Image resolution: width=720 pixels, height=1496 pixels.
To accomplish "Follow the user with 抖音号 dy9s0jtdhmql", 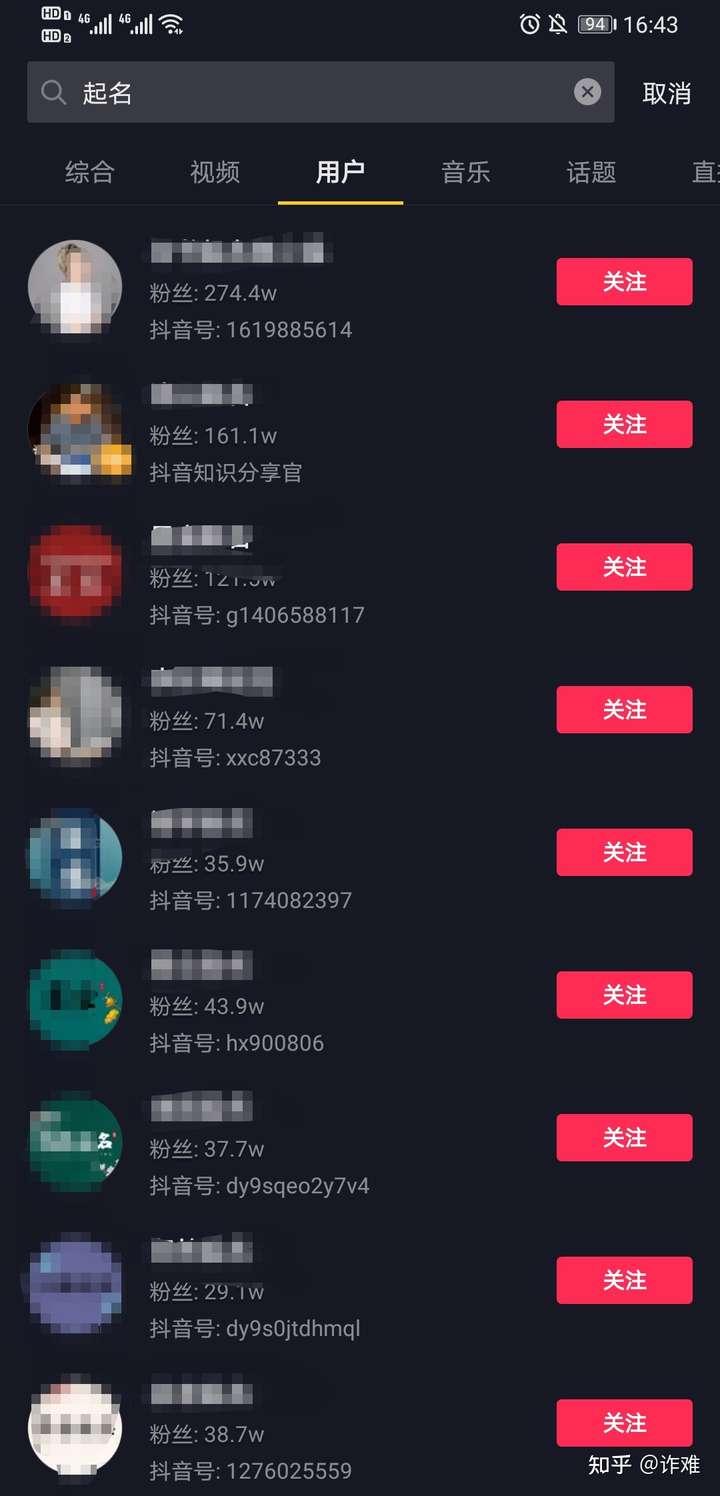I will pyautogui.click(x=624, y=1280).
